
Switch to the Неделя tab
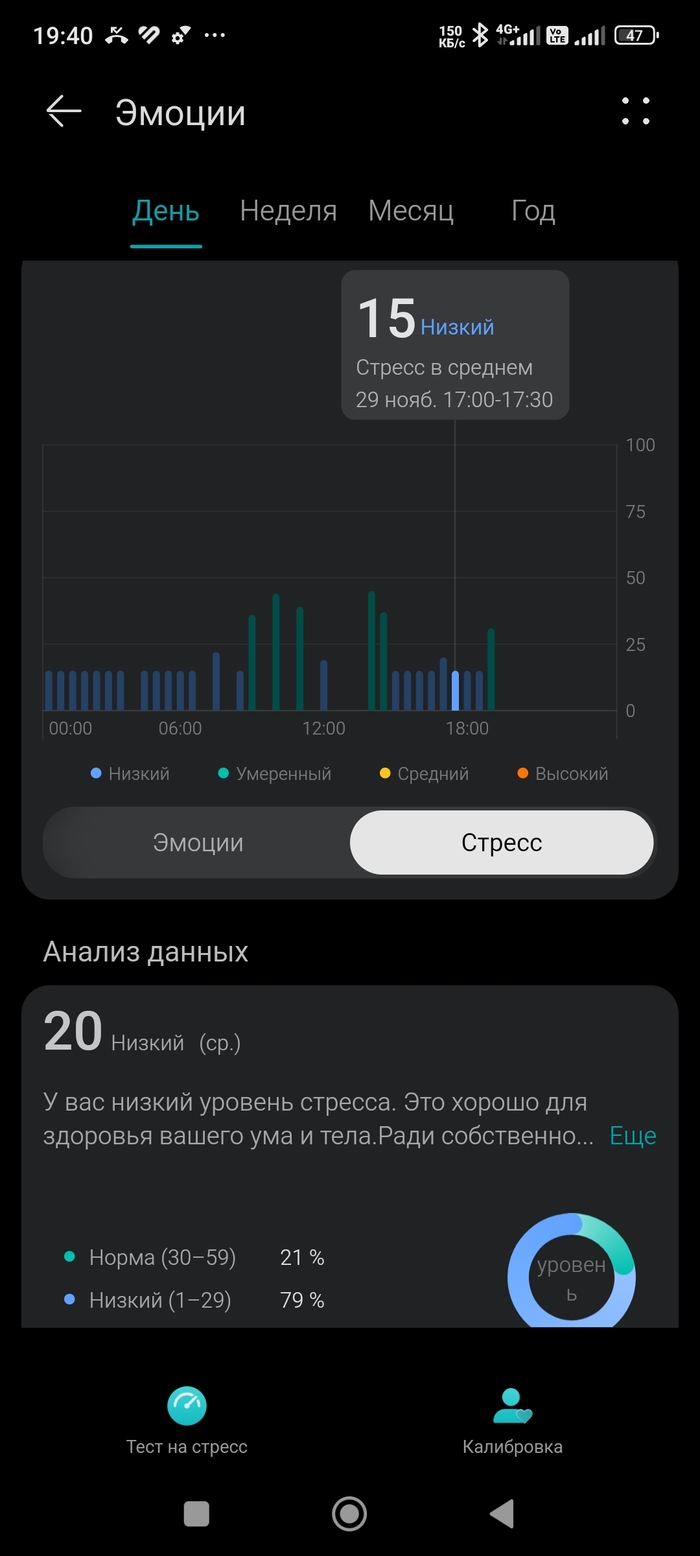pos(288,211)
